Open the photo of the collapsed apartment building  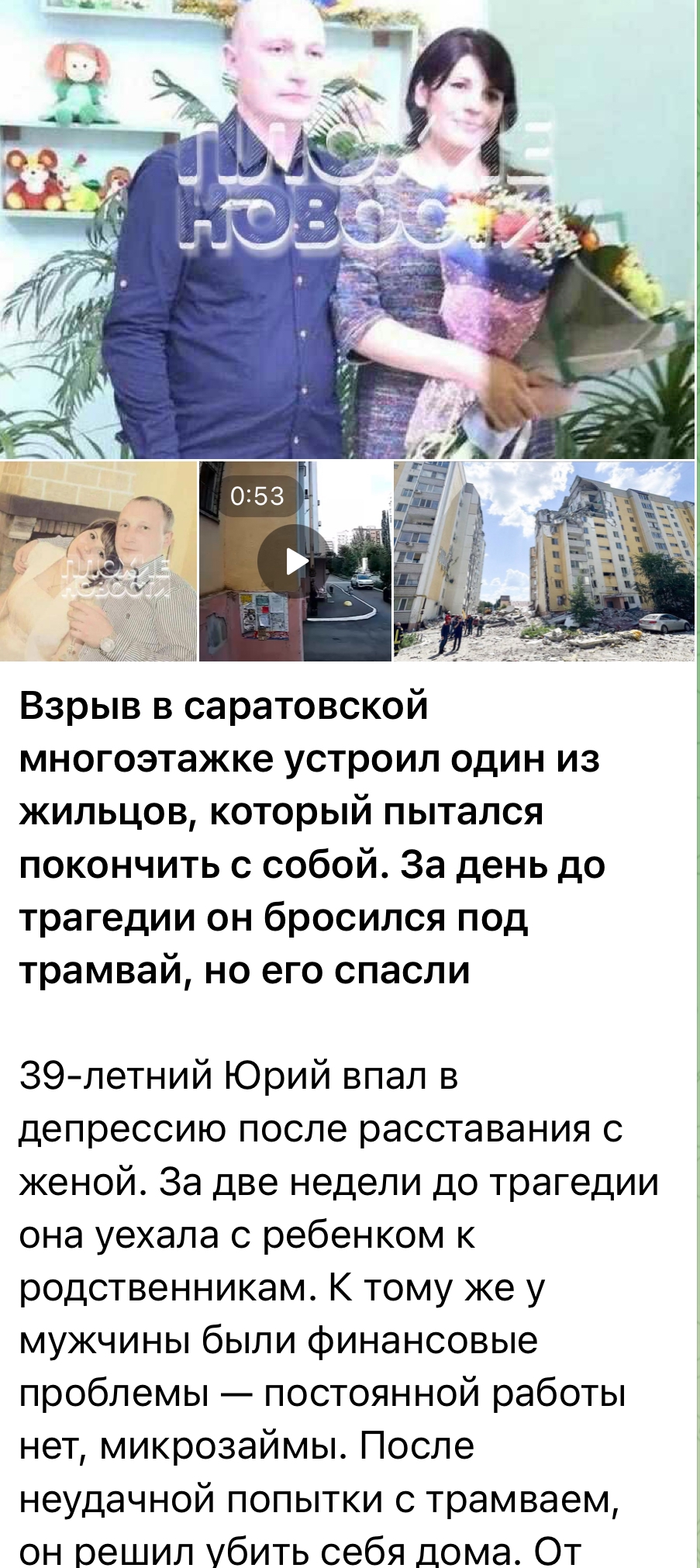[544, 561]
